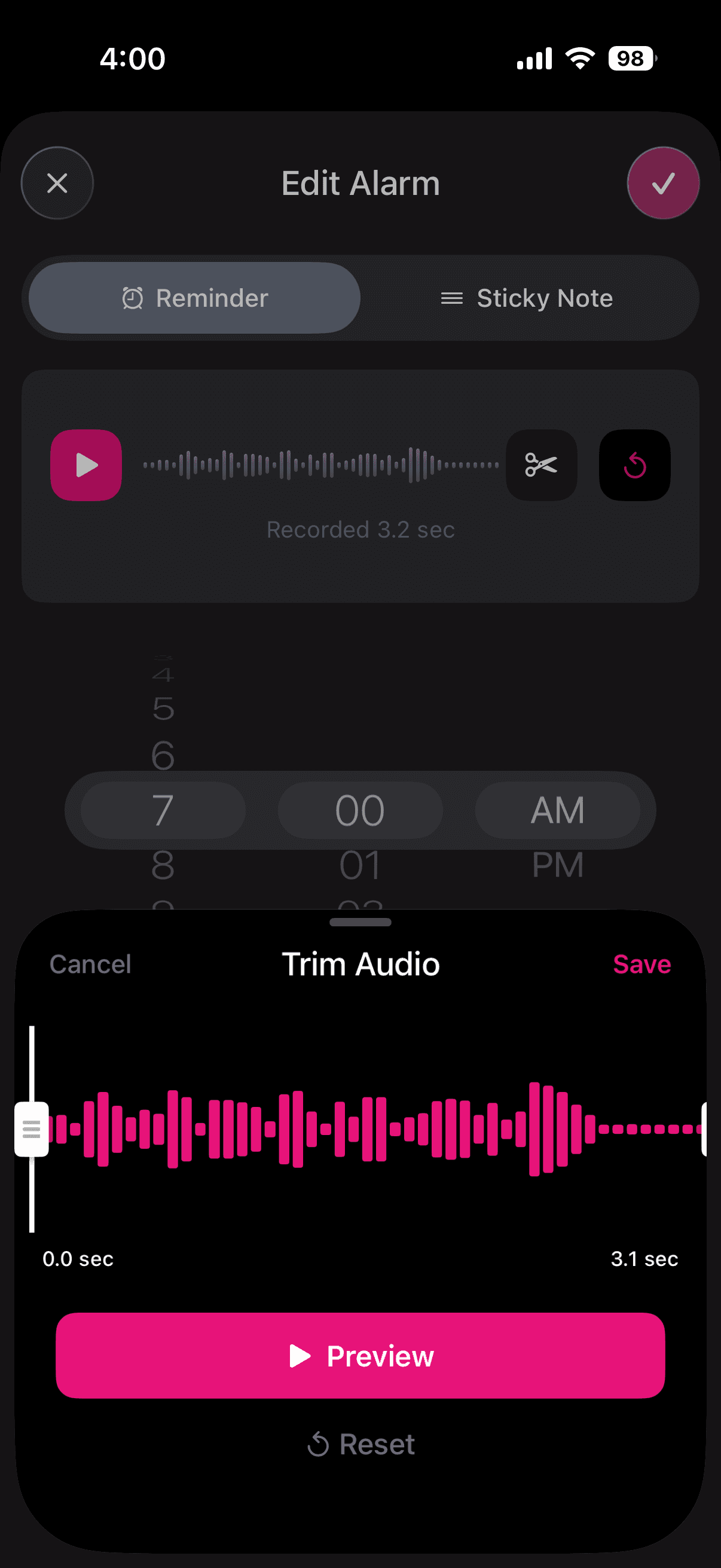Select the Reminder tab
This screenshot has width=721, height=1568.
(194, 298)
